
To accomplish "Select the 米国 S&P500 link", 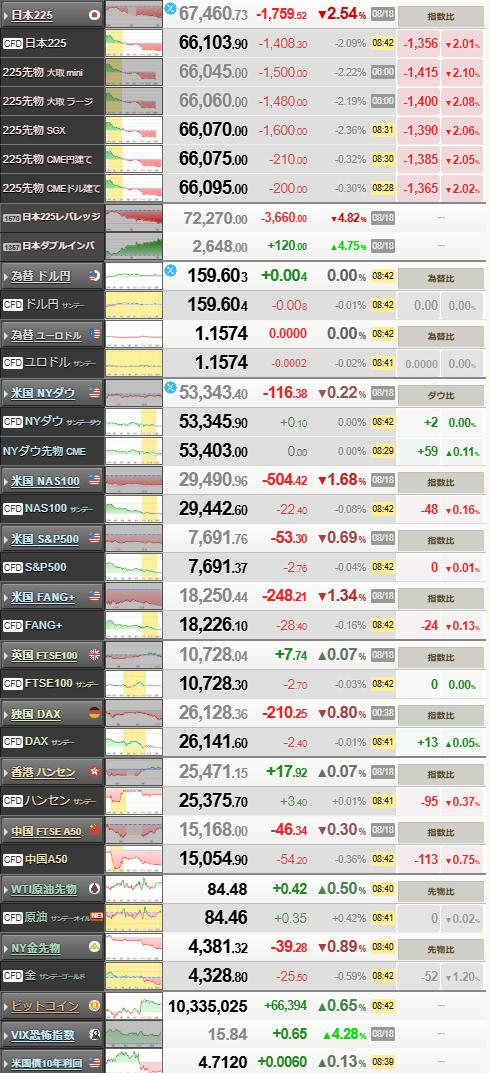I will pyautogui.click(x=44, y=539).
